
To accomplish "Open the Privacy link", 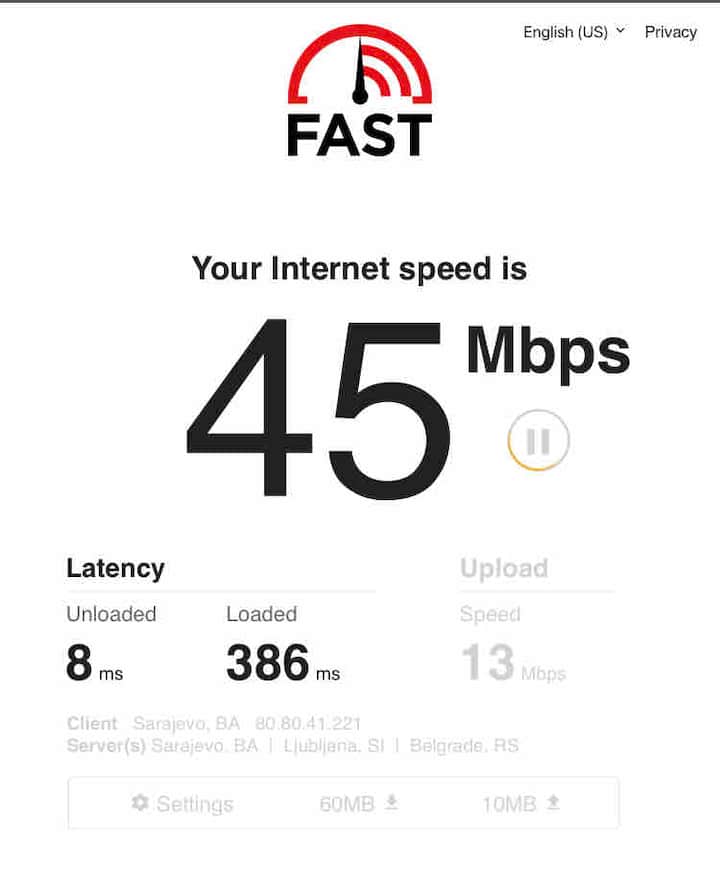I will point(670,32).
